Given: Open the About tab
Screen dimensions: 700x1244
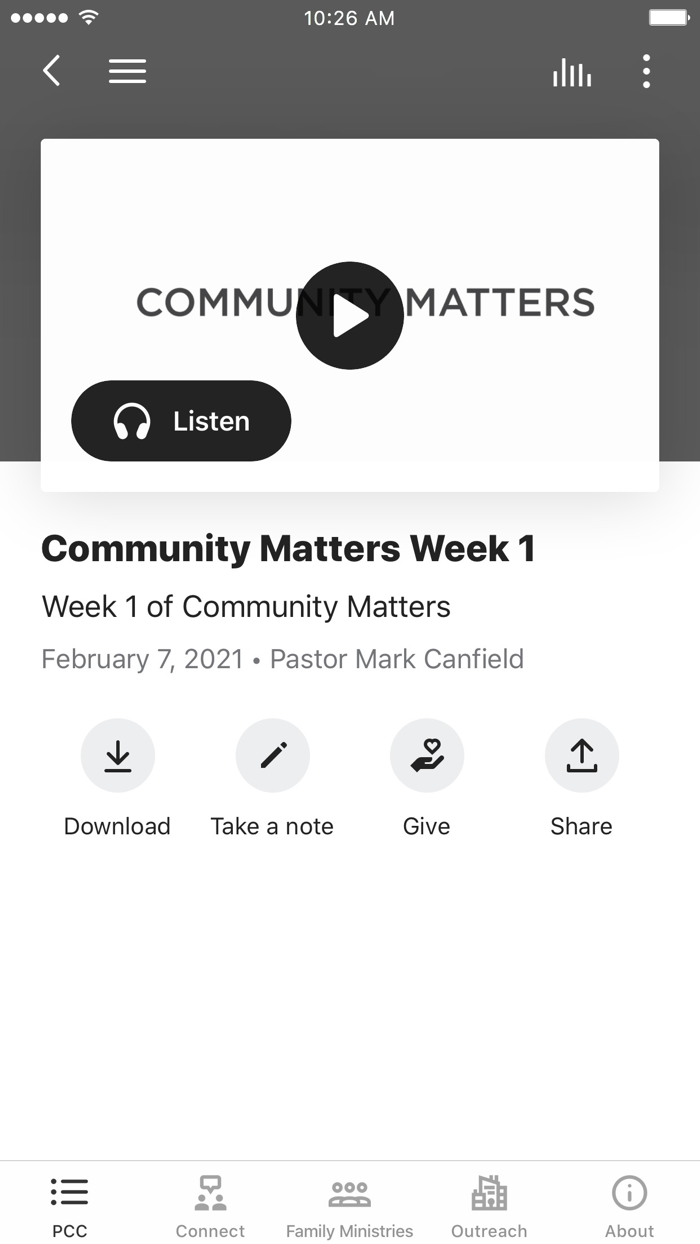Looking at the screenshot, I should pyautogui.click(x=629, y=1206).
